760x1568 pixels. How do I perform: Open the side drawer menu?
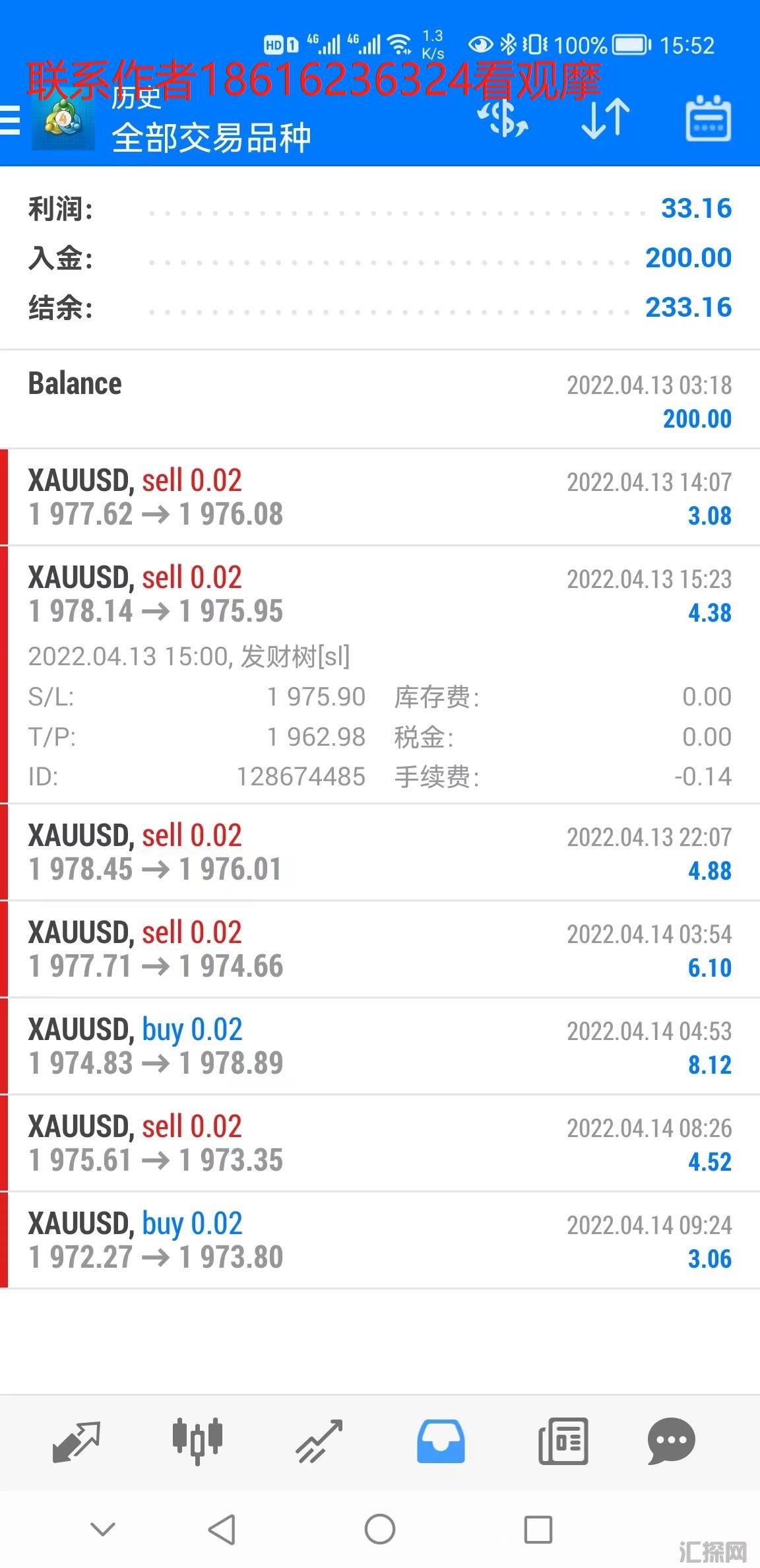(x=11, y=120)
